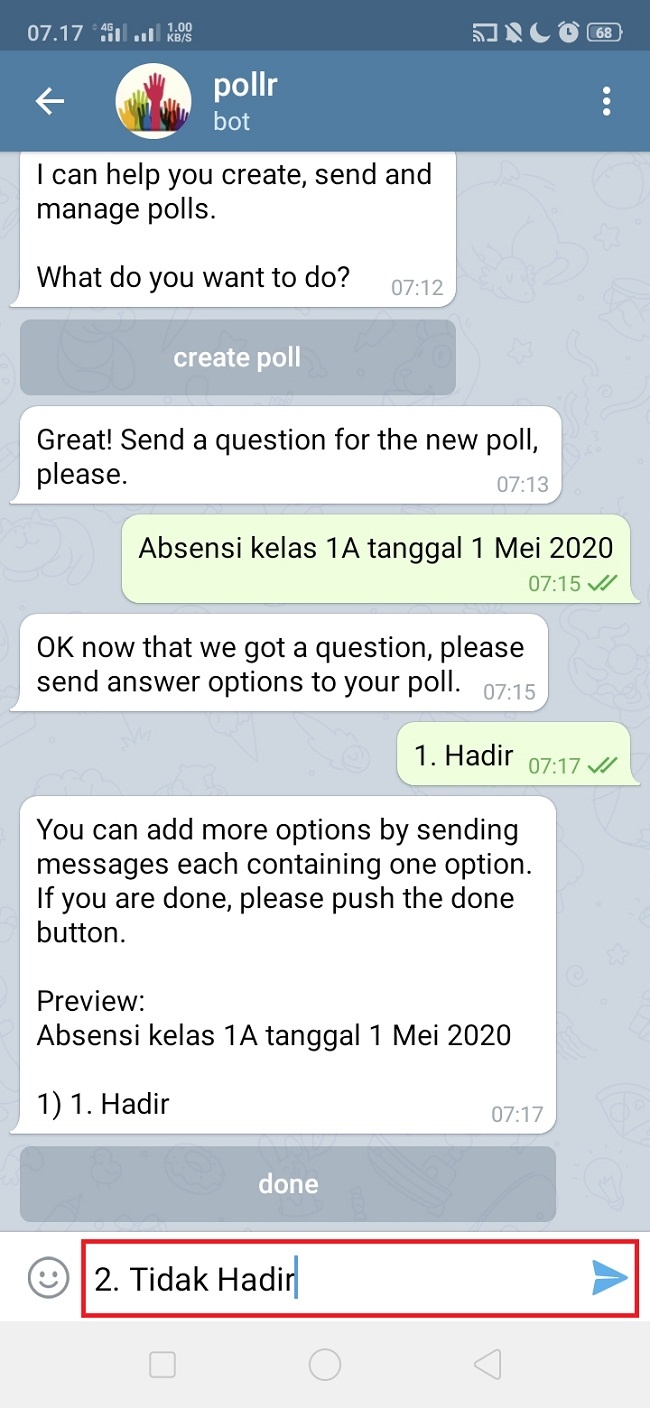Image resolution: width=650 pixels, height=1408 pixels.
Task: Tap the done button
Action: (288, 1184)
